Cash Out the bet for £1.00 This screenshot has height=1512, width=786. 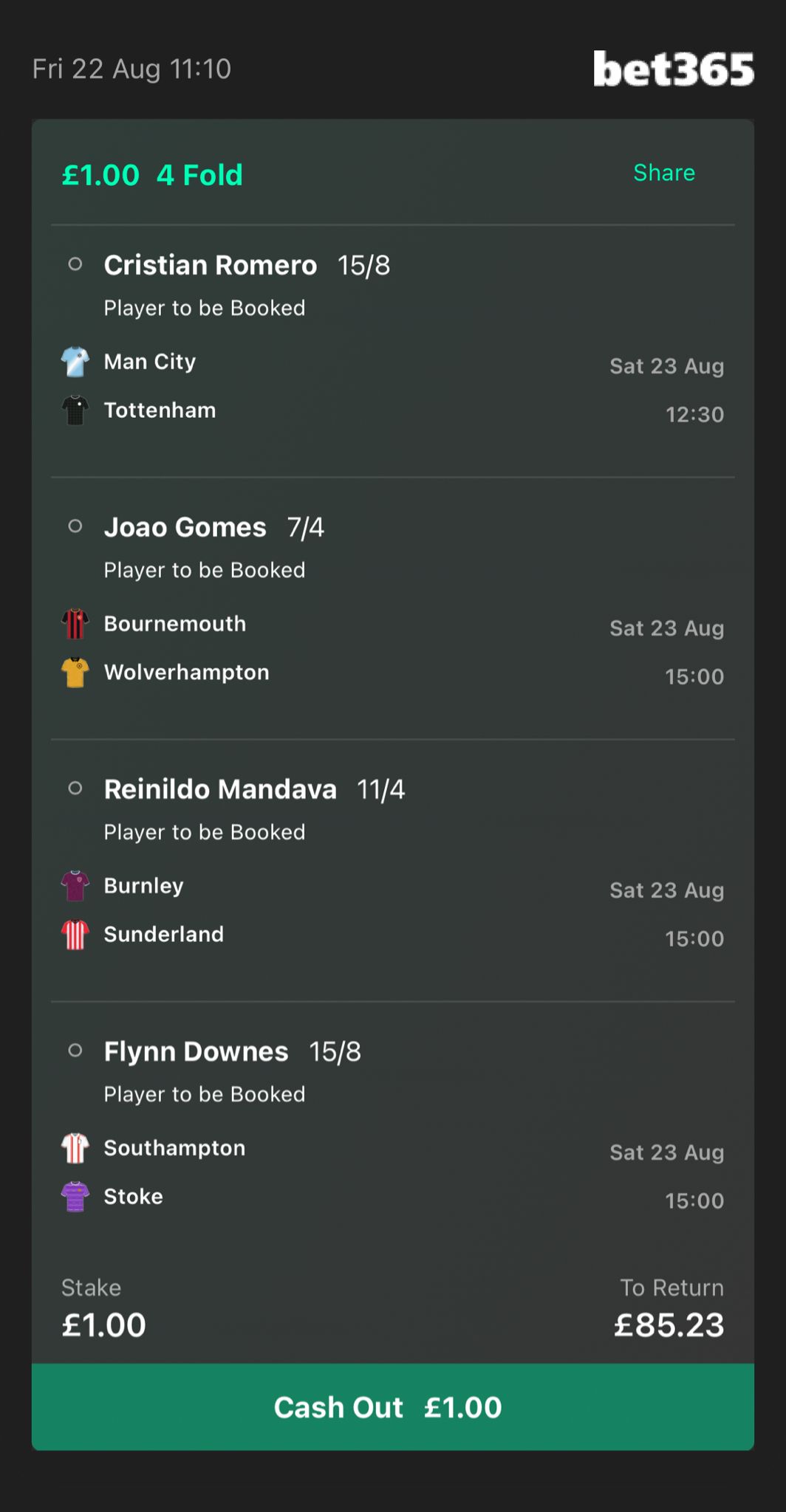pyautogui.click(x=393, y=1406)
